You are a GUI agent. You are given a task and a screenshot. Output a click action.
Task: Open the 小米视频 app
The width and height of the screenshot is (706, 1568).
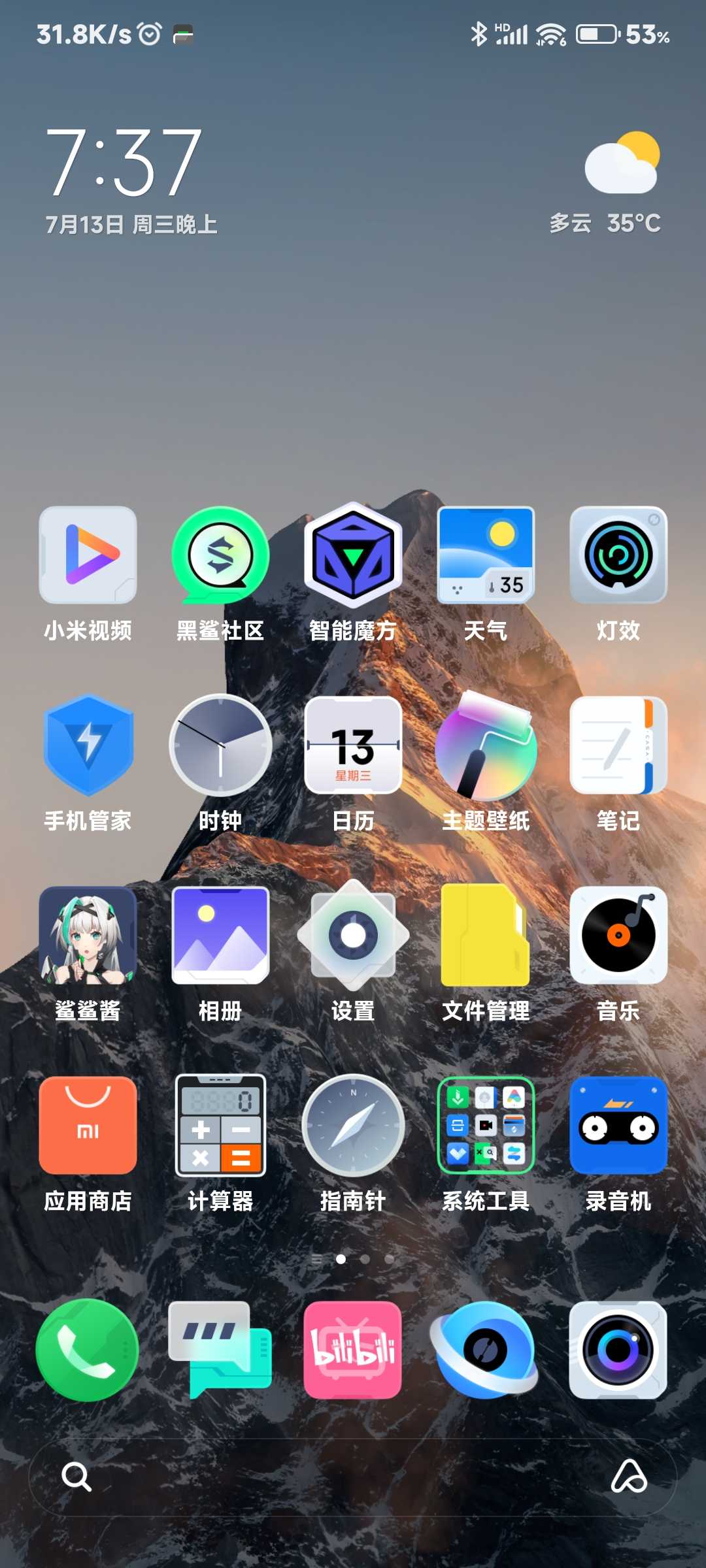(x=88, y=555)
